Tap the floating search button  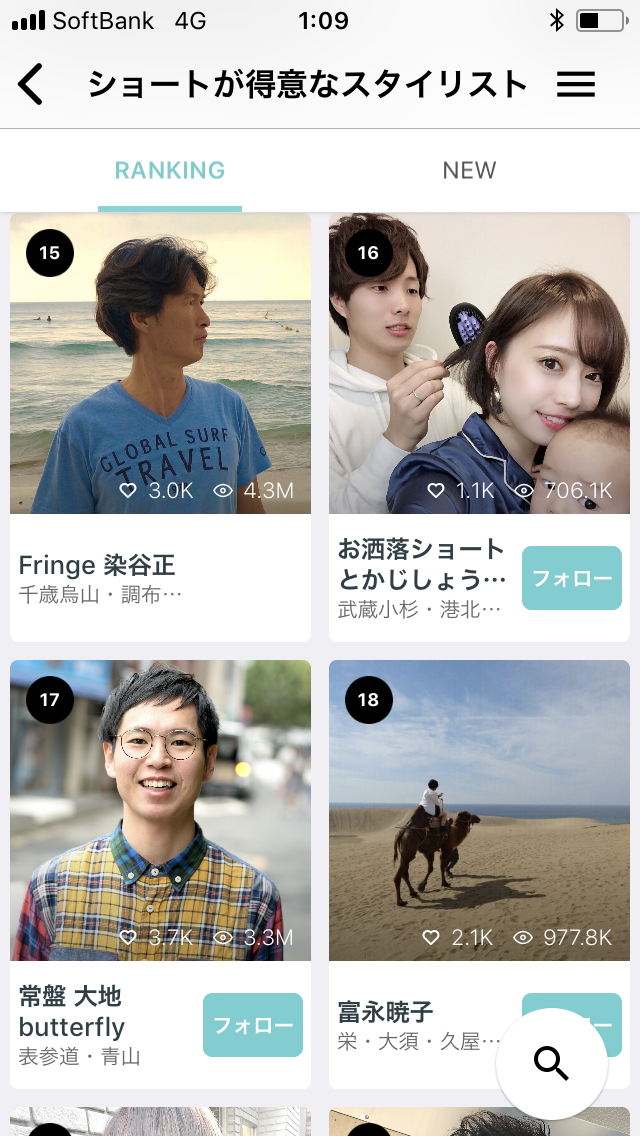click(551, 1063)
